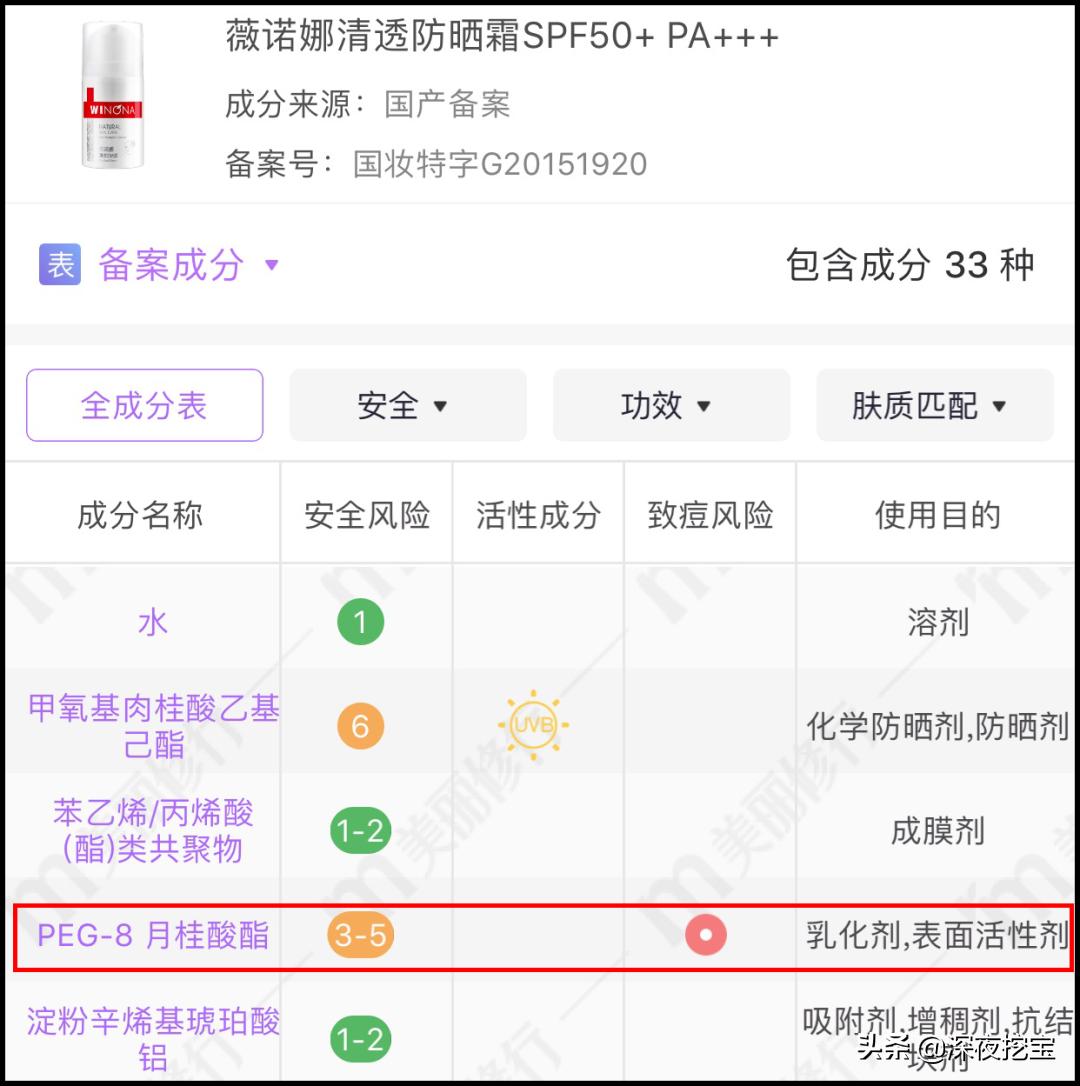1080x1086 pixels.
Task: Open the 功效 filter dropdown
Action: click(x=670, y=405)
